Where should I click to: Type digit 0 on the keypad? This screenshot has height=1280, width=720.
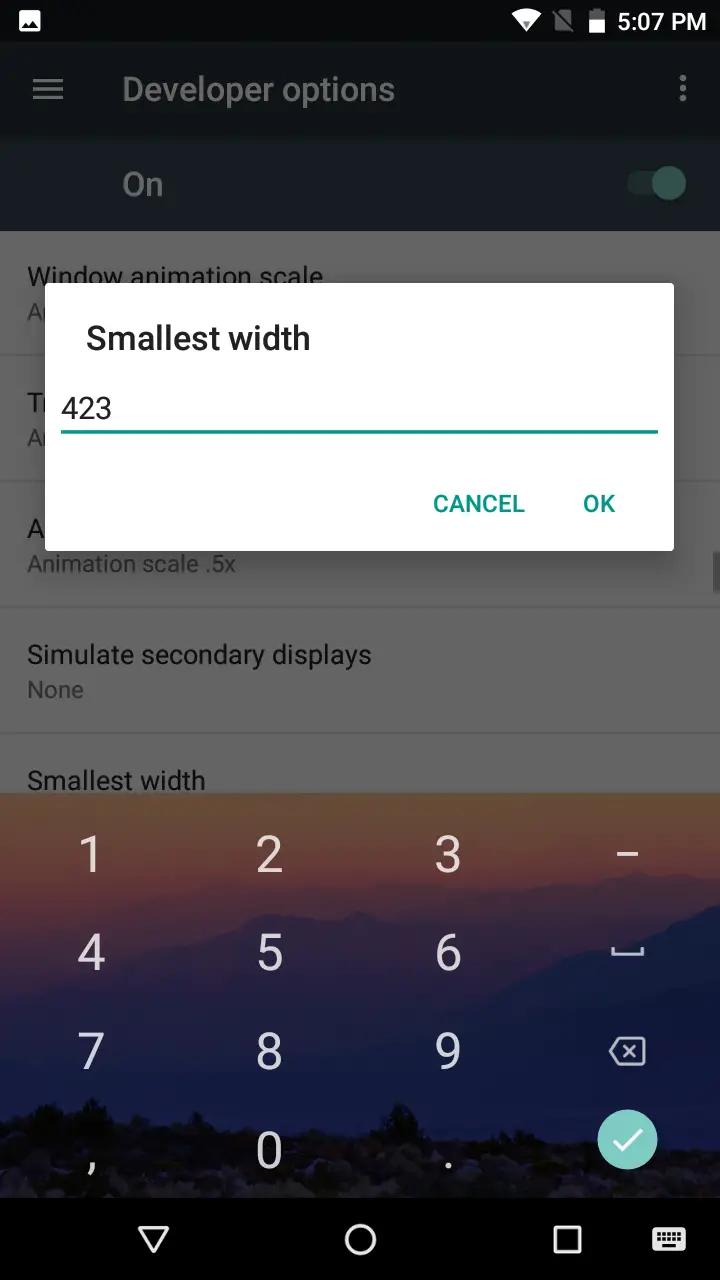[x=269, y=1150]
